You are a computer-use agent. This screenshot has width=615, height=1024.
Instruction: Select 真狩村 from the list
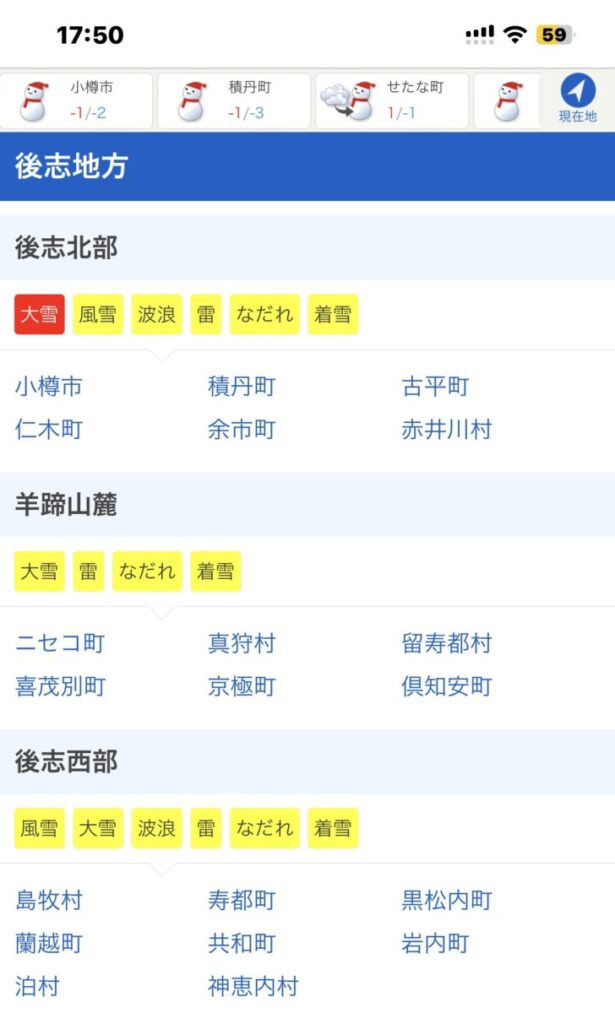(x=241, y=643)
